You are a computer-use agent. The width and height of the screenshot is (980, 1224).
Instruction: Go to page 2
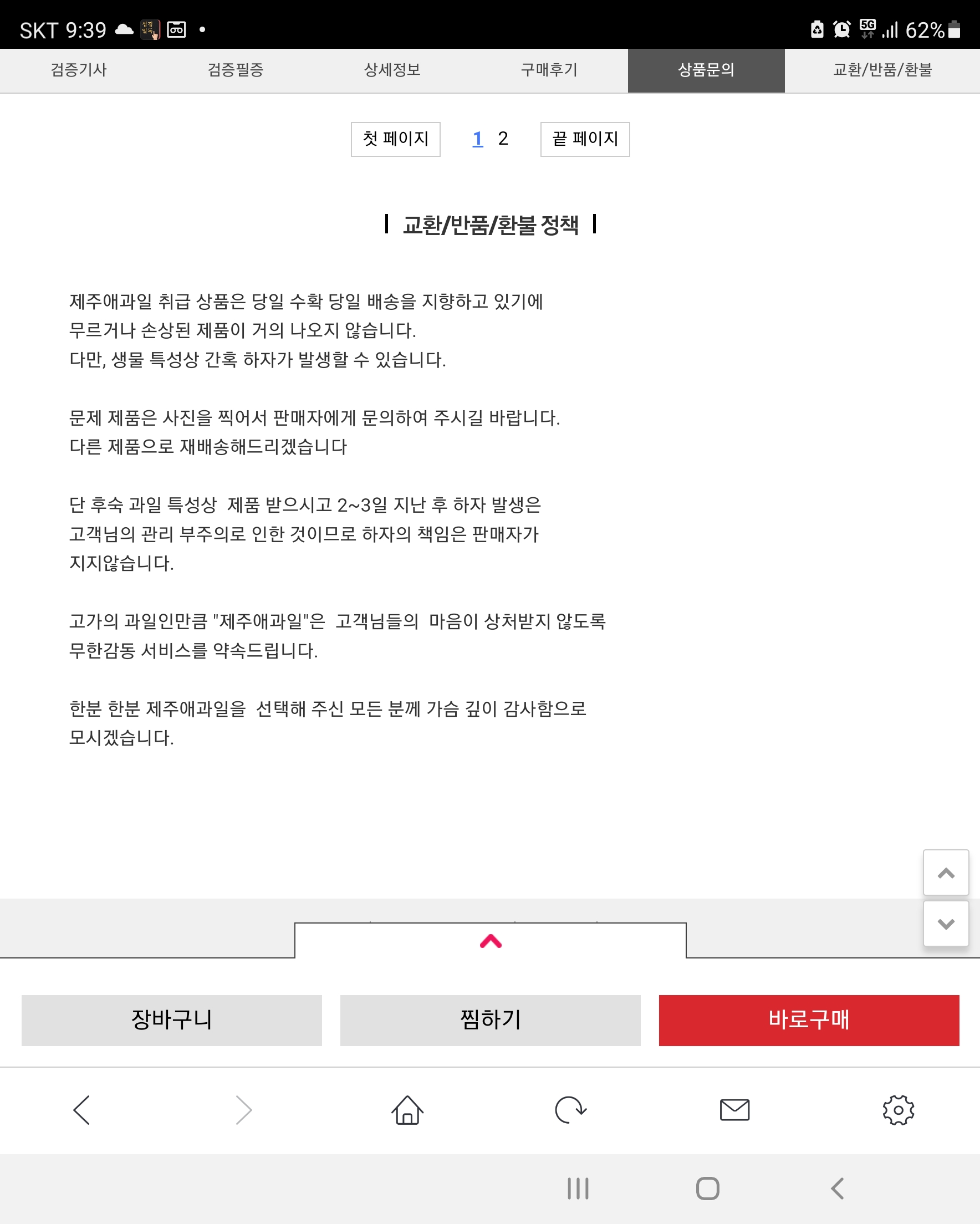tap(503, 139)
